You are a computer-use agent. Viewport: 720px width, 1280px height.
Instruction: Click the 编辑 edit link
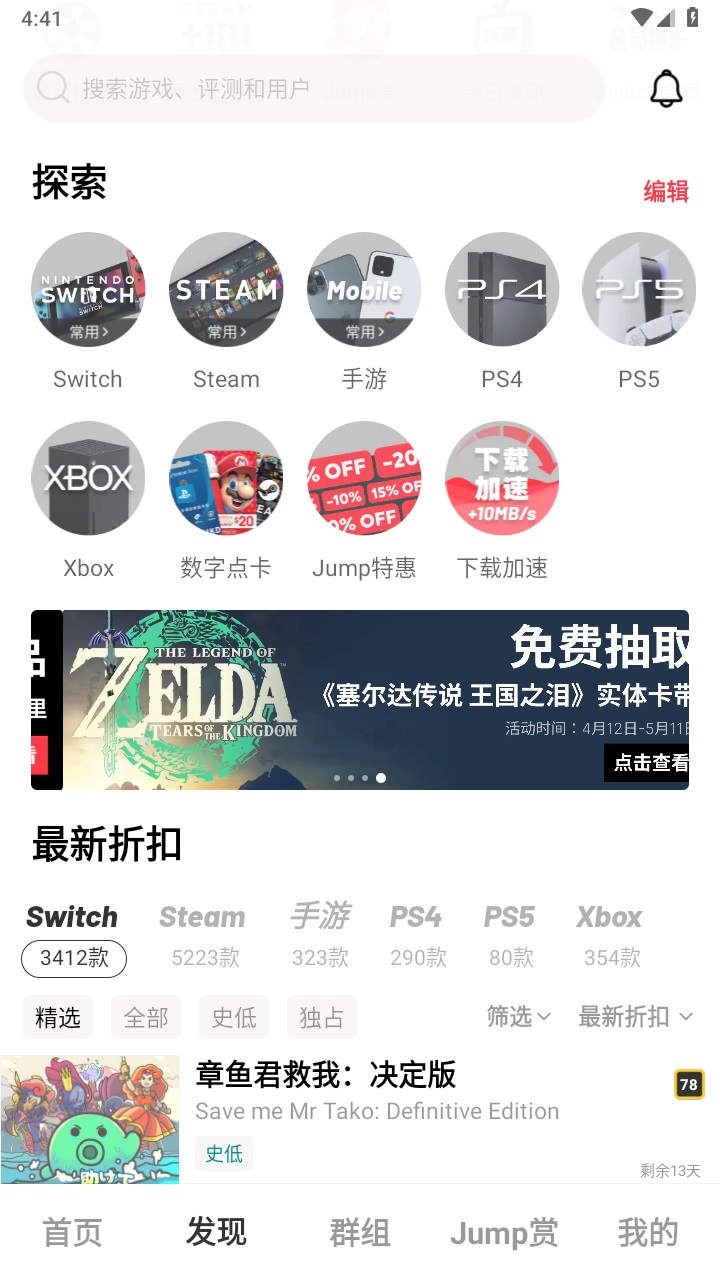point(666,191)
